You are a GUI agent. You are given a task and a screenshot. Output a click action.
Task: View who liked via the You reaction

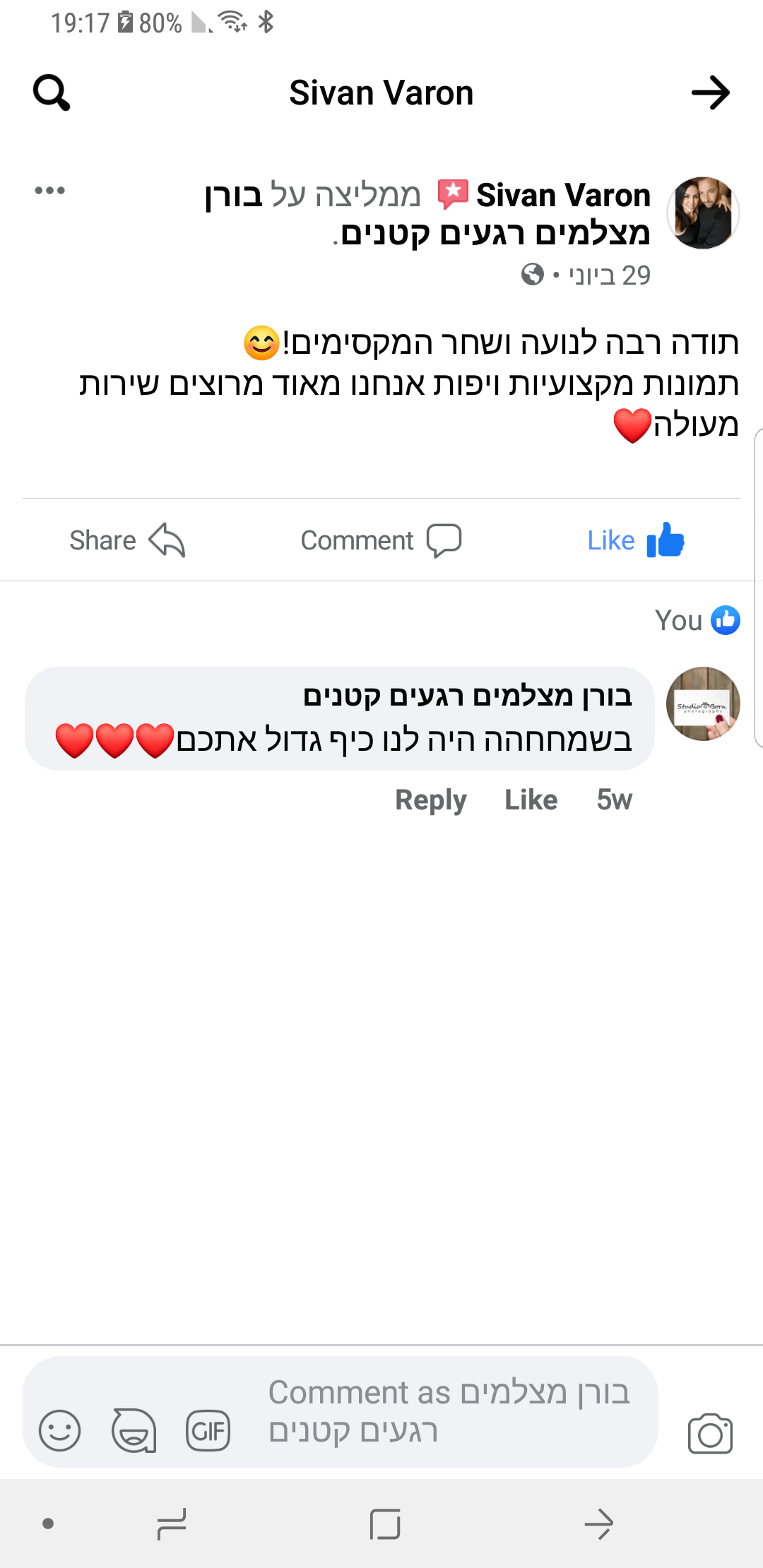697,620
